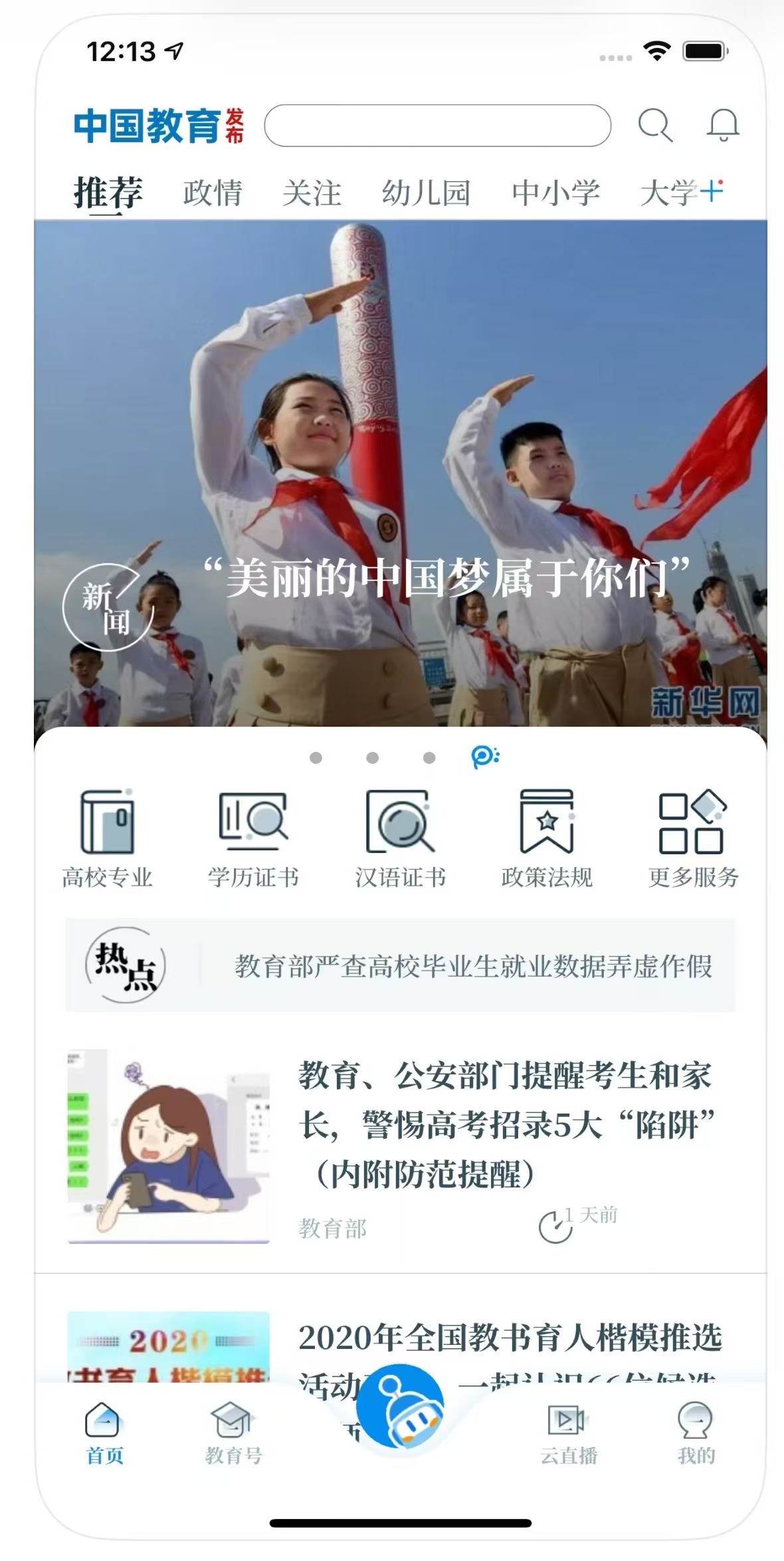784x1561 pixels.
Task: Open article on 高考招录5大“陷阱”
Action: (x=505, y=1125)
